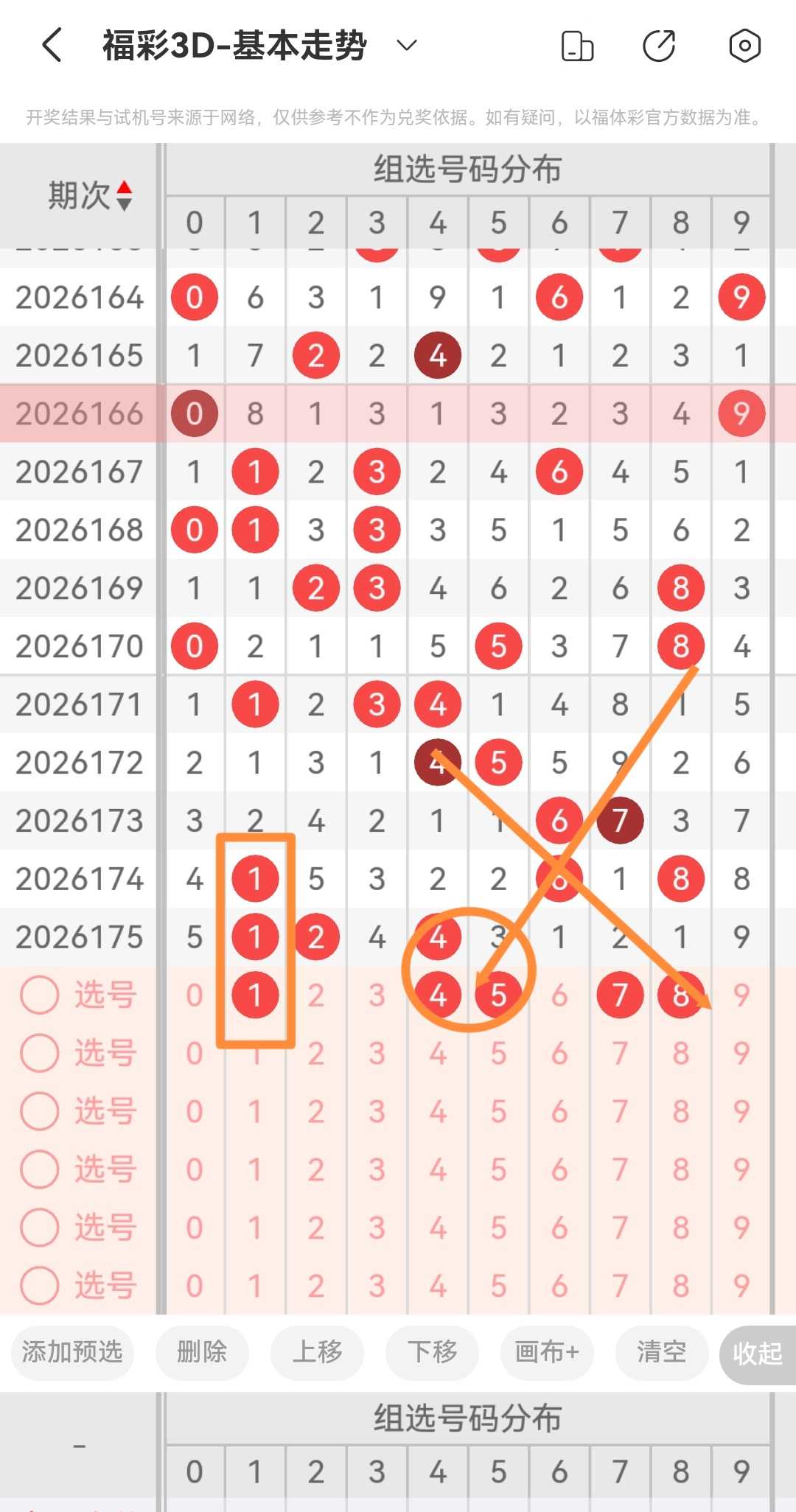Select the last 选号 row radio button
796x1512 pixels.
coord(39,1286)
